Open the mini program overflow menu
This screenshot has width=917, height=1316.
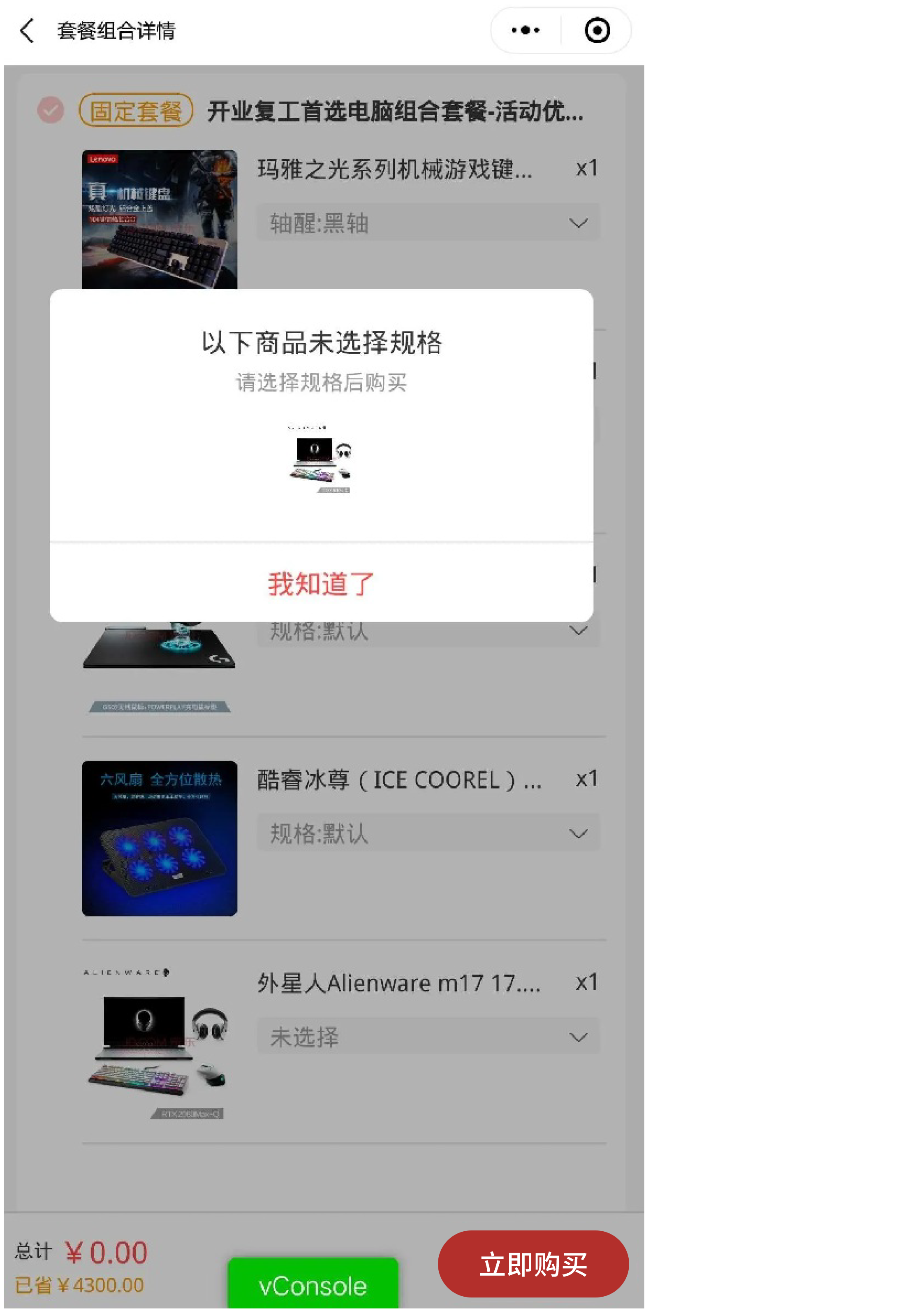[x=525, y=30]
